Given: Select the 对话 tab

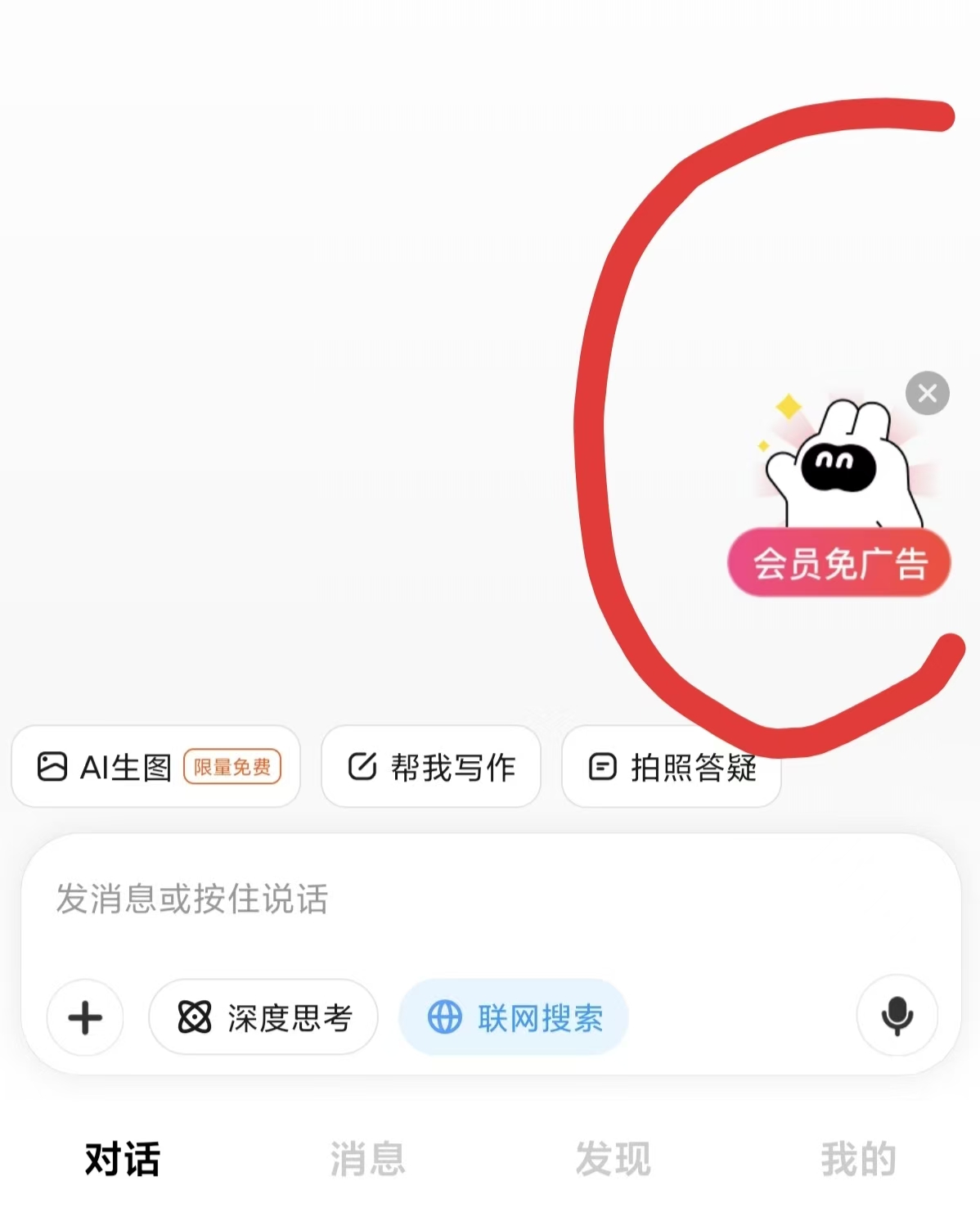Looking at the screenshot, I should coord(123,1159).
